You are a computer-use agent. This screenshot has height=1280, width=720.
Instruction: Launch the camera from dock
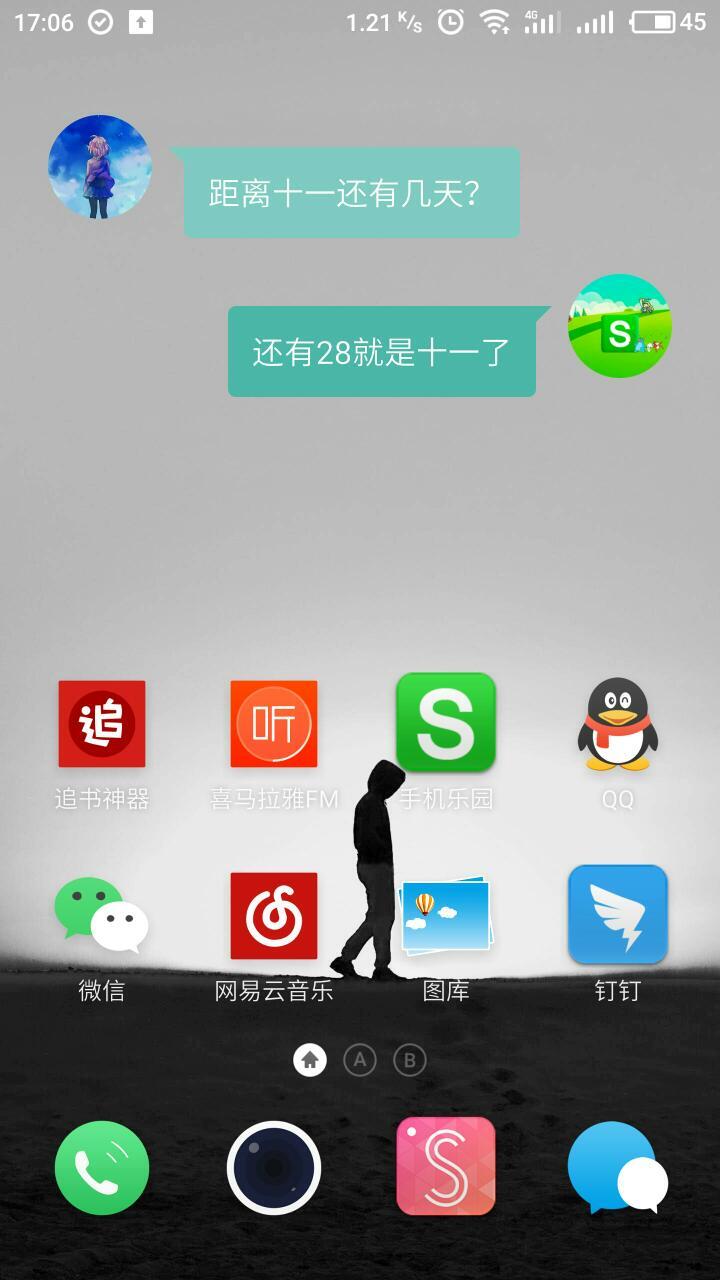click(x=274, y=1167)
